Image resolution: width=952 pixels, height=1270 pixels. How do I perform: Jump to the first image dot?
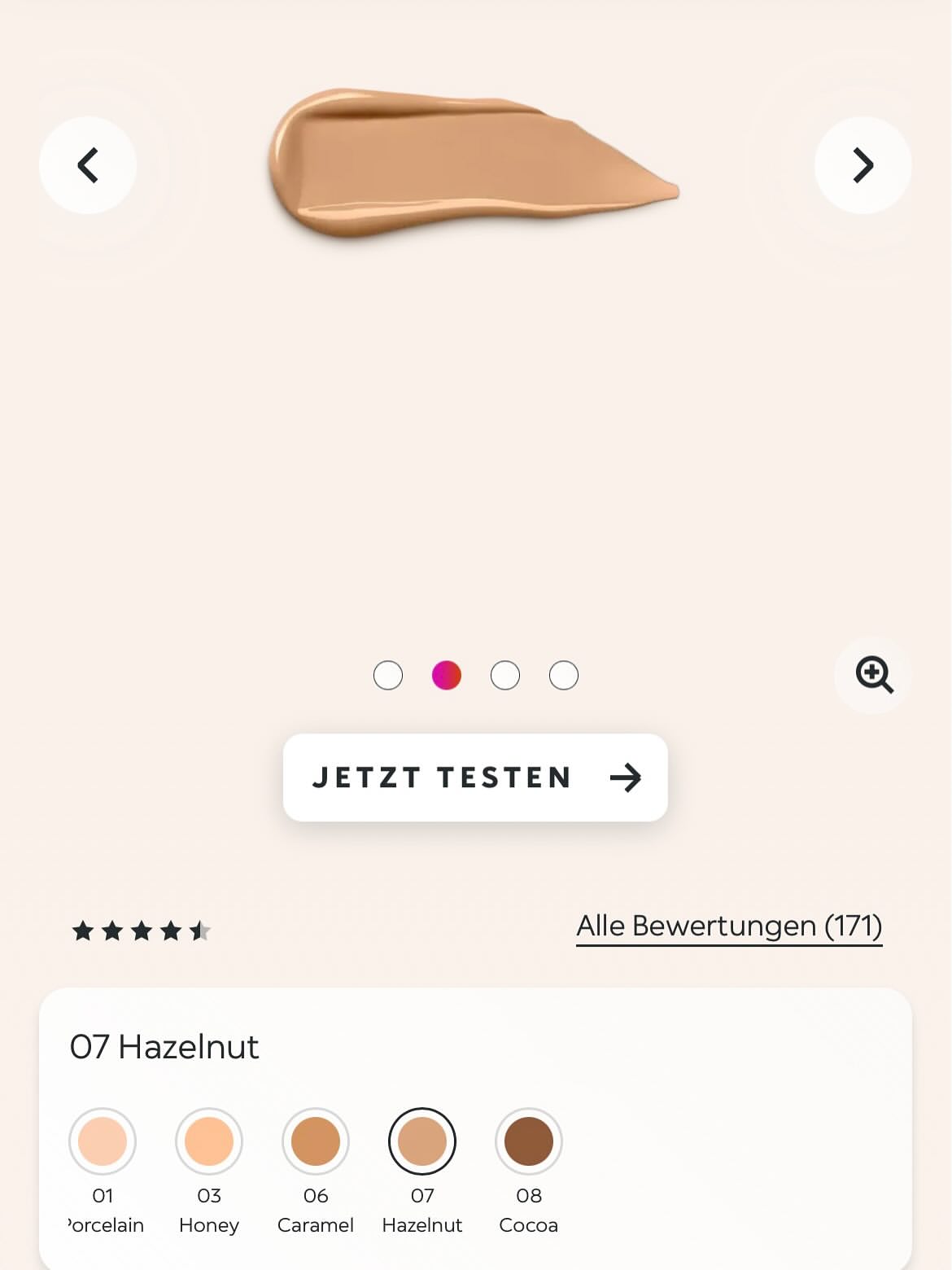point(388,676)
